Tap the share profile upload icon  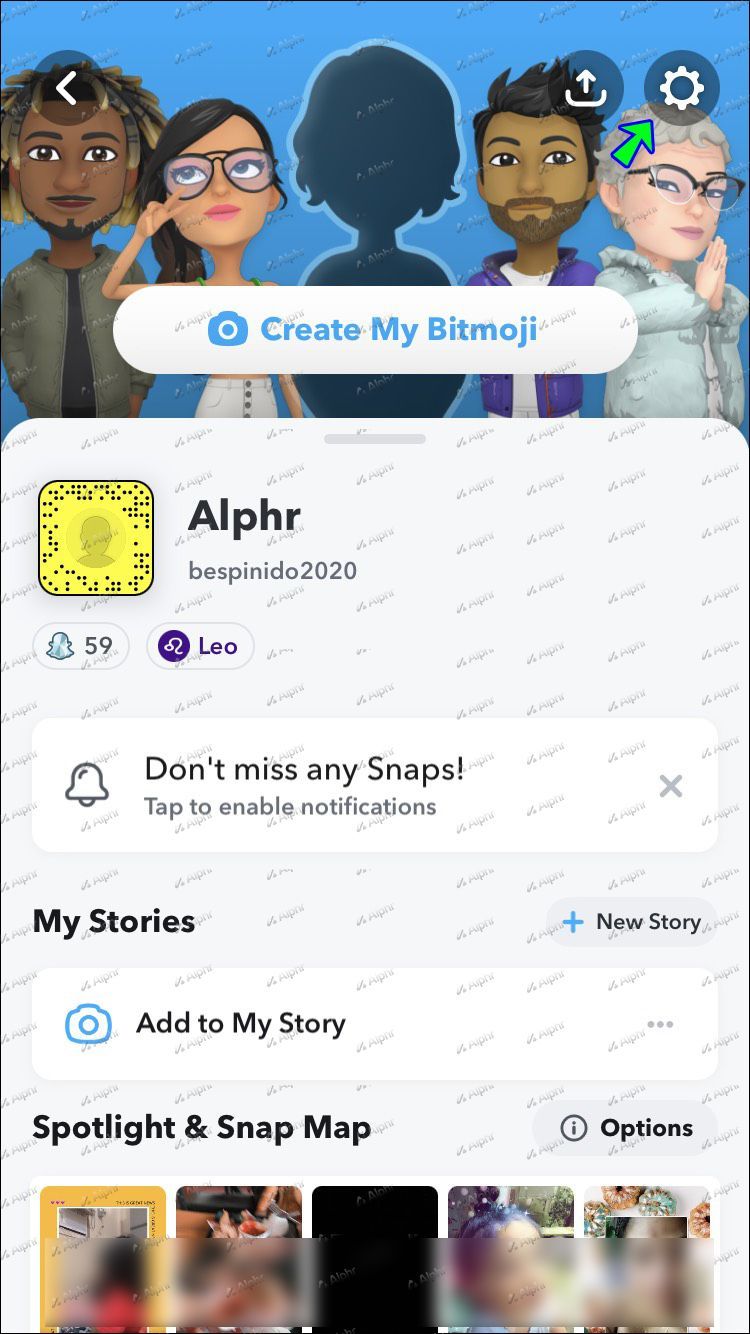coord(586,89)
